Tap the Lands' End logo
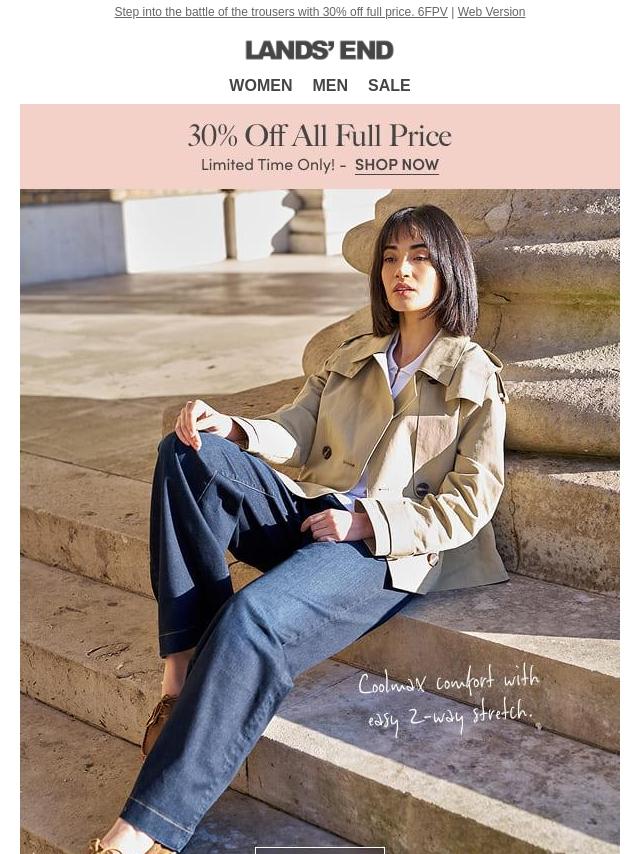Image resolution: width=640 pixels, height=854 pixels. pos(320,50)
